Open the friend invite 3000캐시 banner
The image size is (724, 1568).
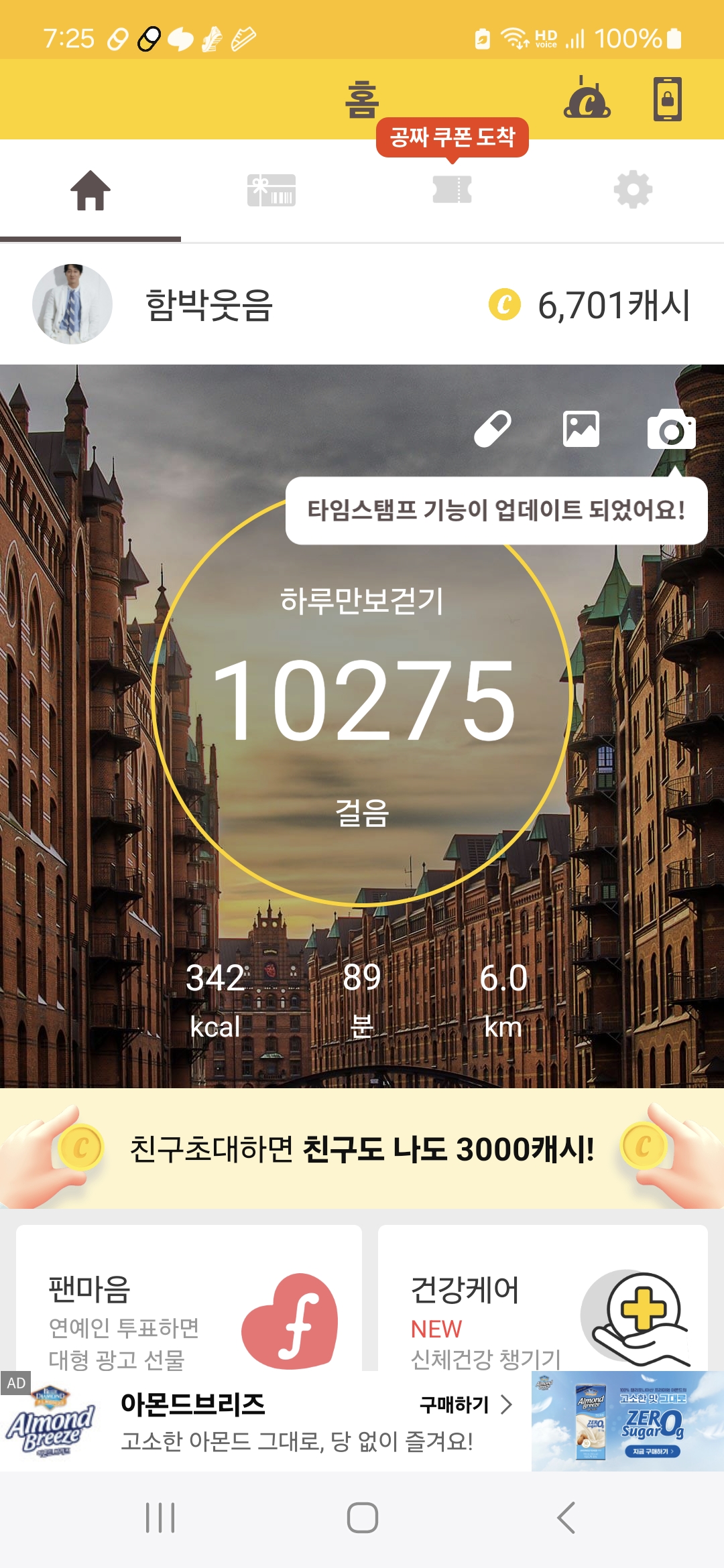(362, 1149)
